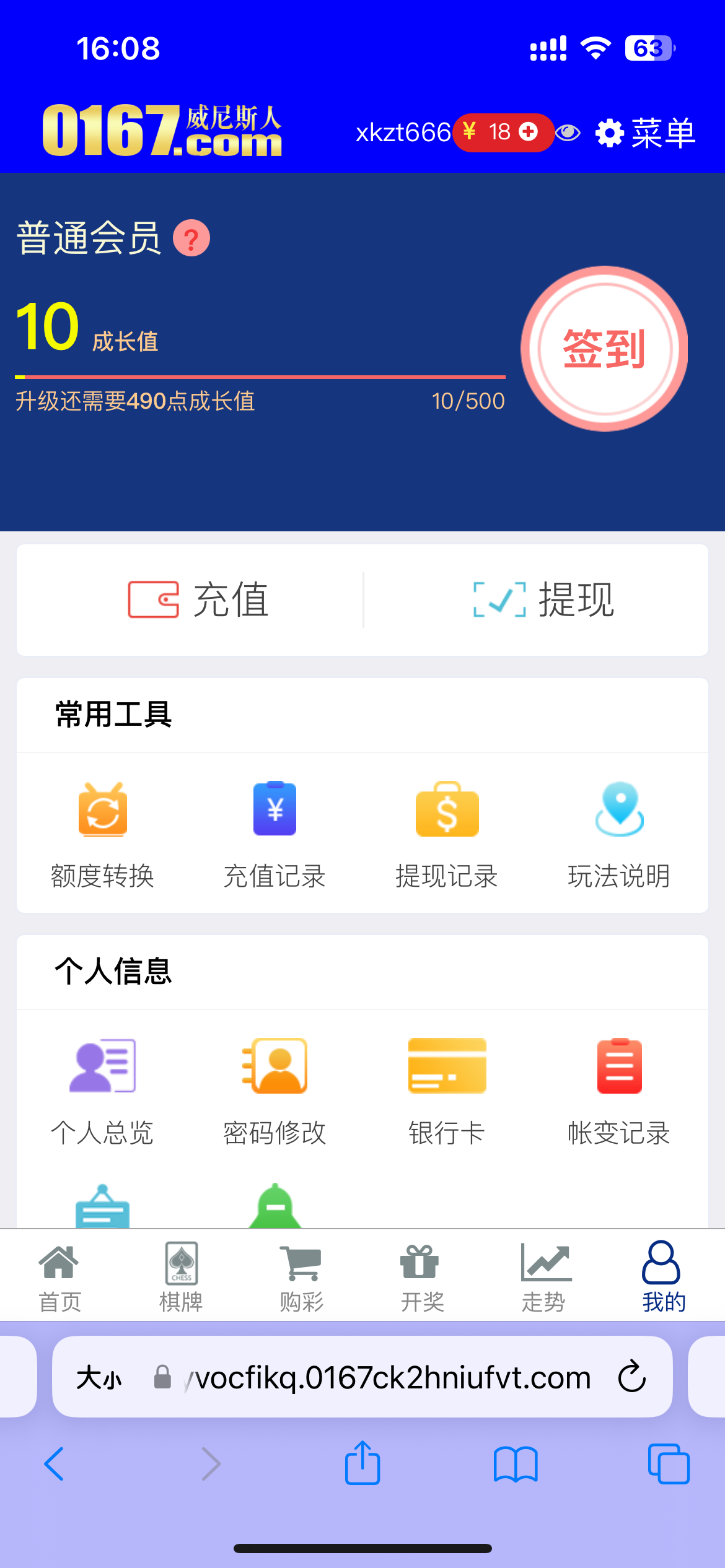Image resolution: width=725 pixels, height=1568 pixels.
Task: Tap the ¥18 balance add button
Action: pos(529,132)
